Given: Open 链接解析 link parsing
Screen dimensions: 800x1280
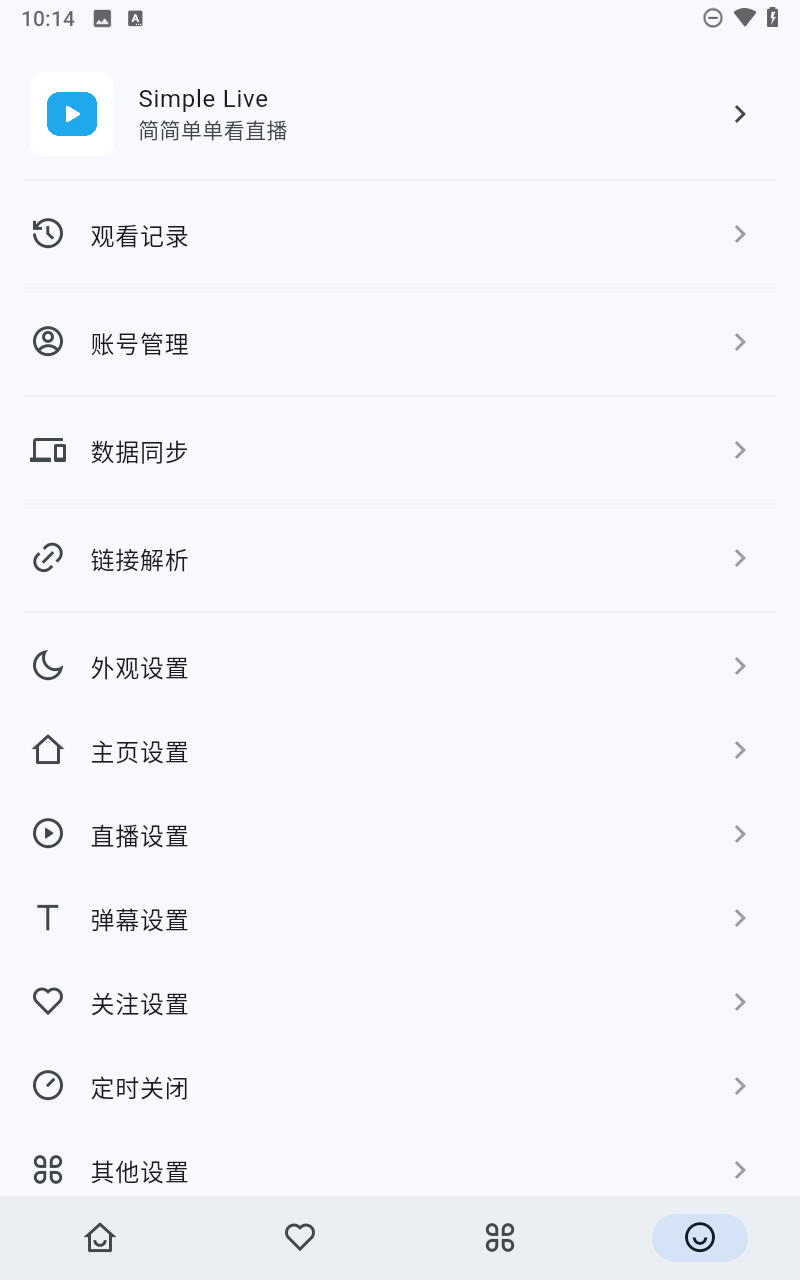Looking at the screenshot, I should click(x=400, y=559).
